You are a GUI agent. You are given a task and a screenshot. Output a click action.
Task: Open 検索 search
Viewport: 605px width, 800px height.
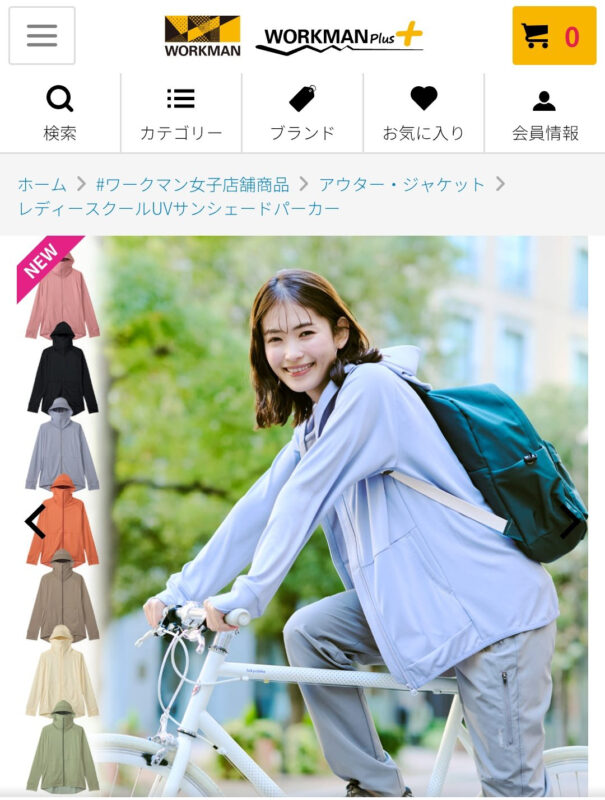60,113
